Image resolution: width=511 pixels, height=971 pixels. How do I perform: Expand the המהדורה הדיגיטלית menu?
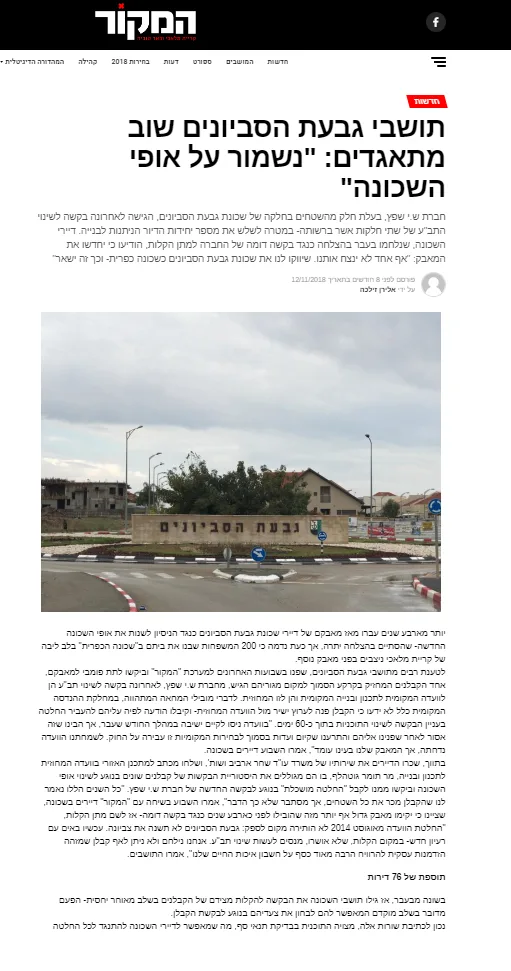33,61
